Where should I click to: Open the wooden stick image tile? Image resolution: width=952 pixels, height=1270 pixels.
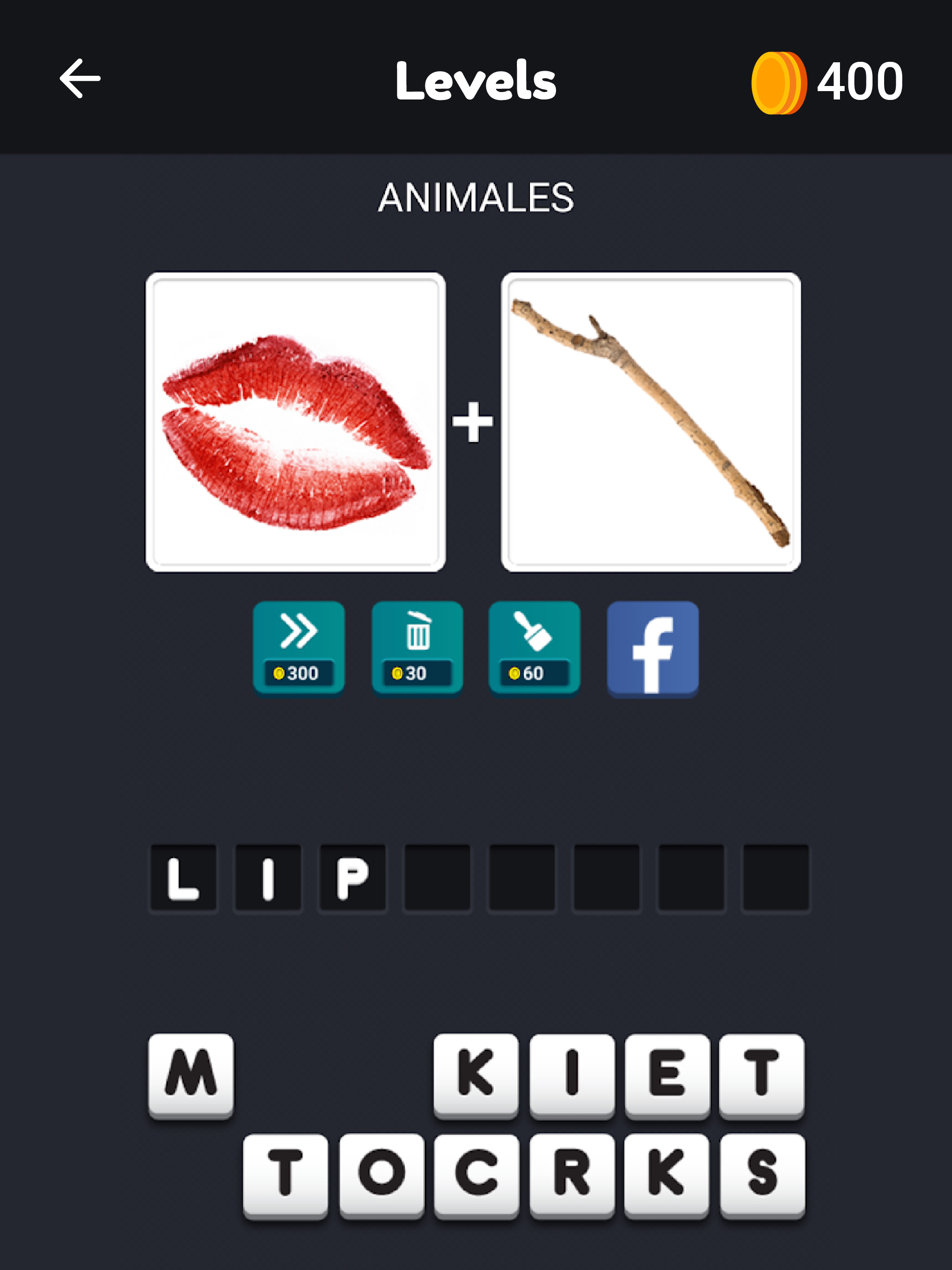pos(651,423)
